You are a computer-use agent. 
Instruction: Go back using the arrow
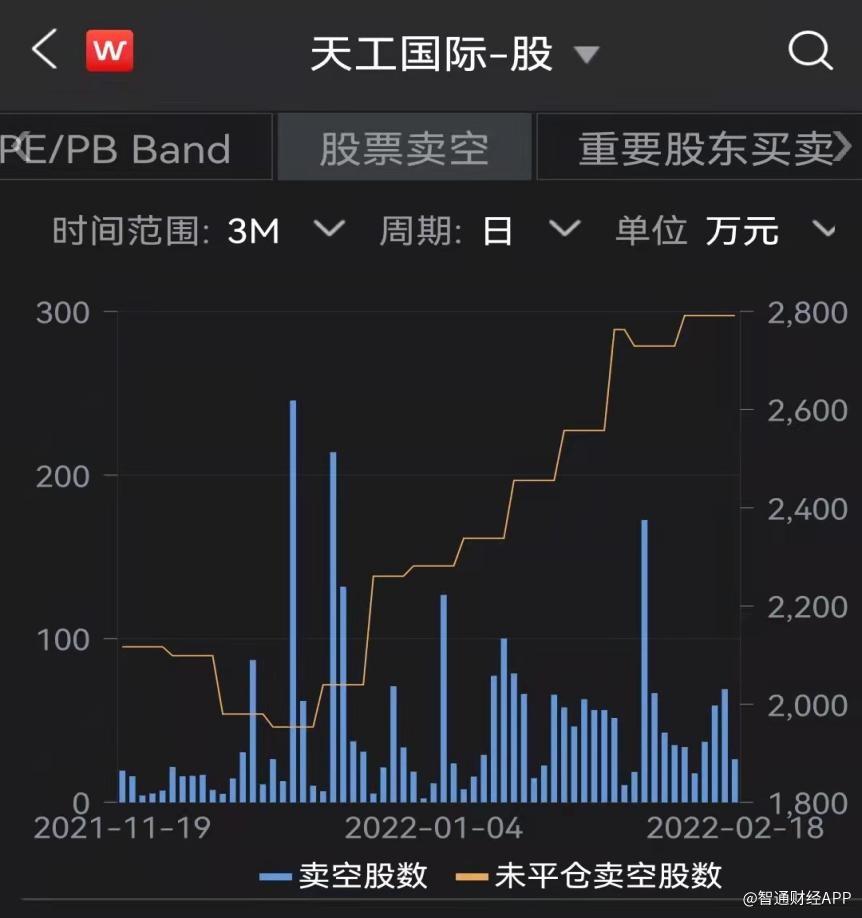point(44,50)
